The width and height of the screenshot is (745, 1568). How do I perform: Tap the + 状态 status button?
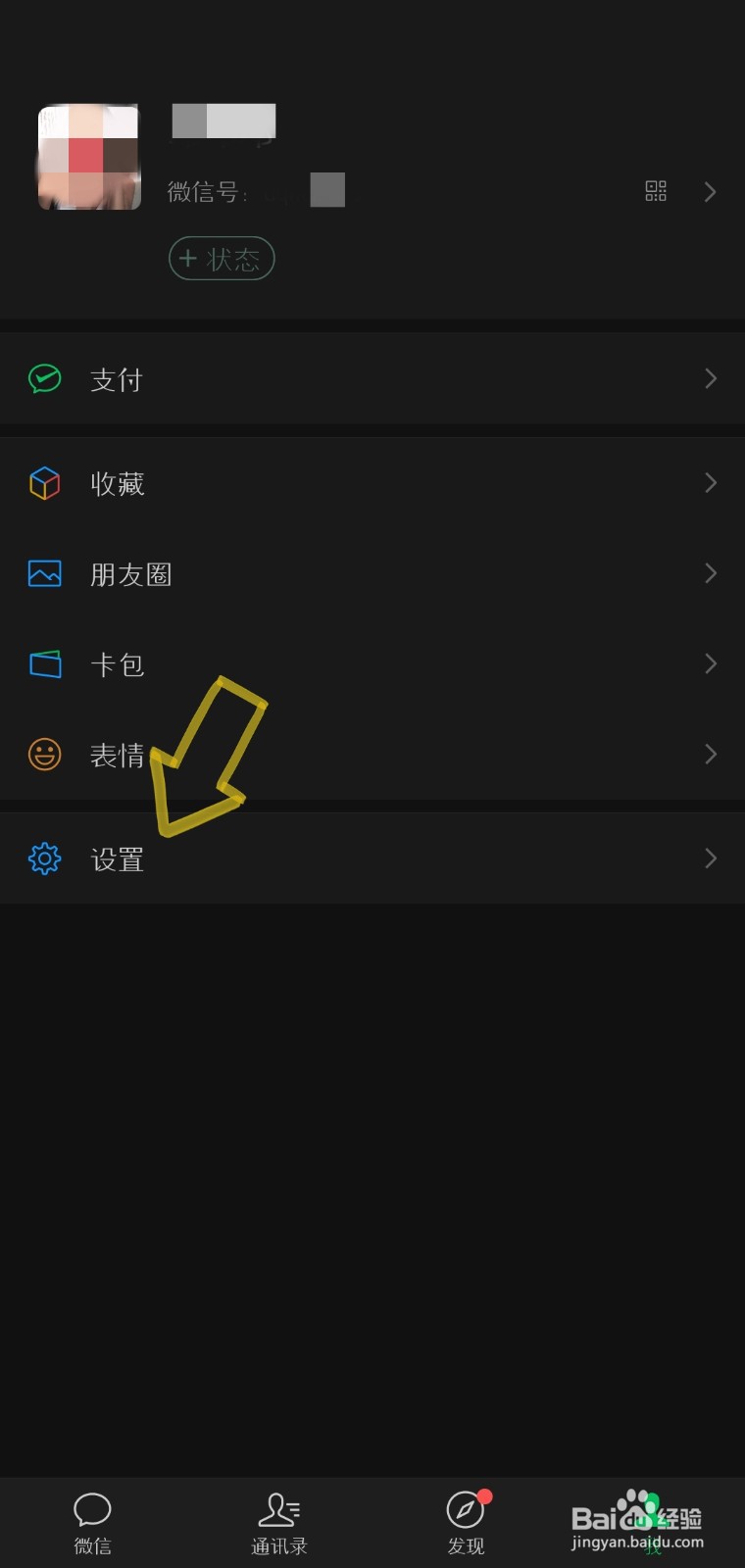tap(222, 258)
